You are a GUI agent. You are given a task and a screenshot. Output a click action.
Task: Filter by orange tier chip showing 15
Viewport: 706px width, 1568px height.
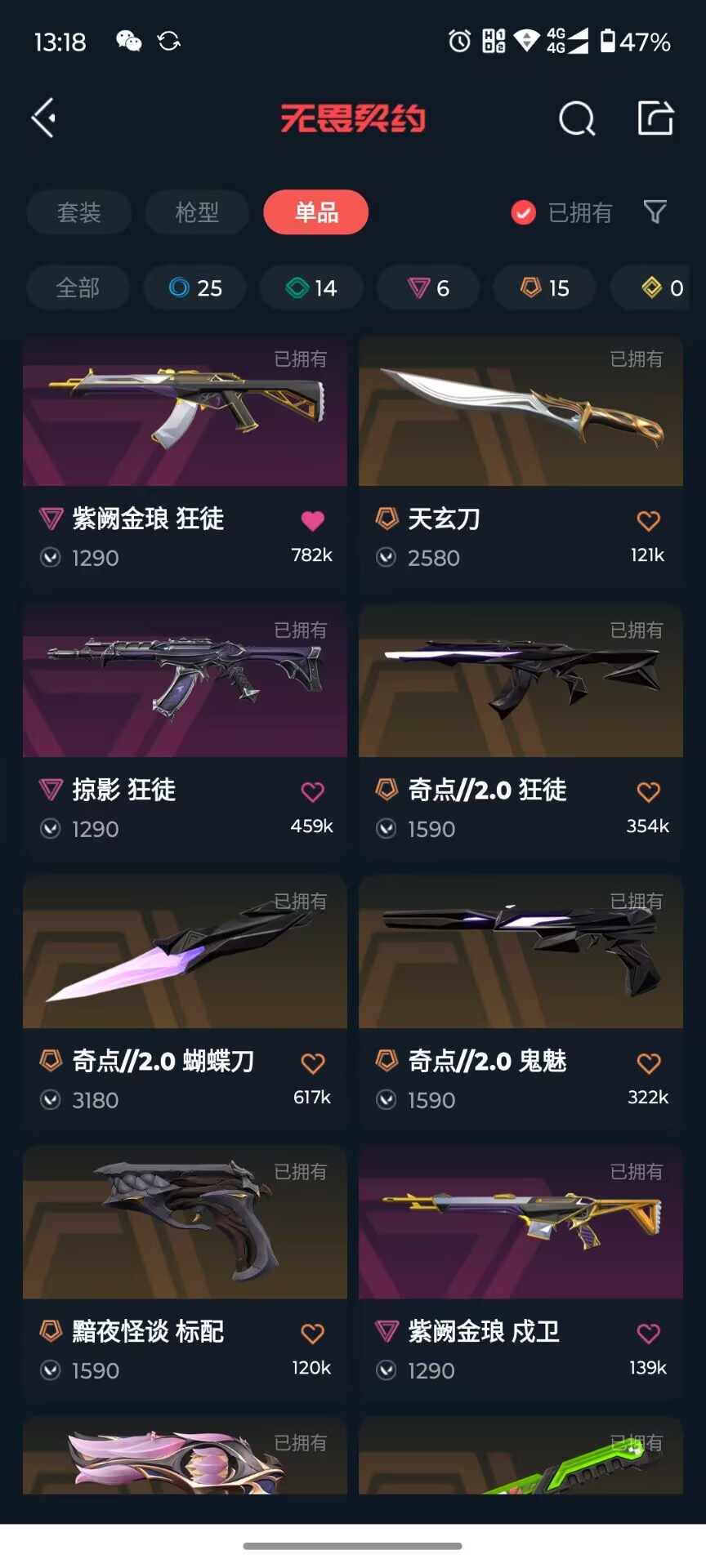545,288
